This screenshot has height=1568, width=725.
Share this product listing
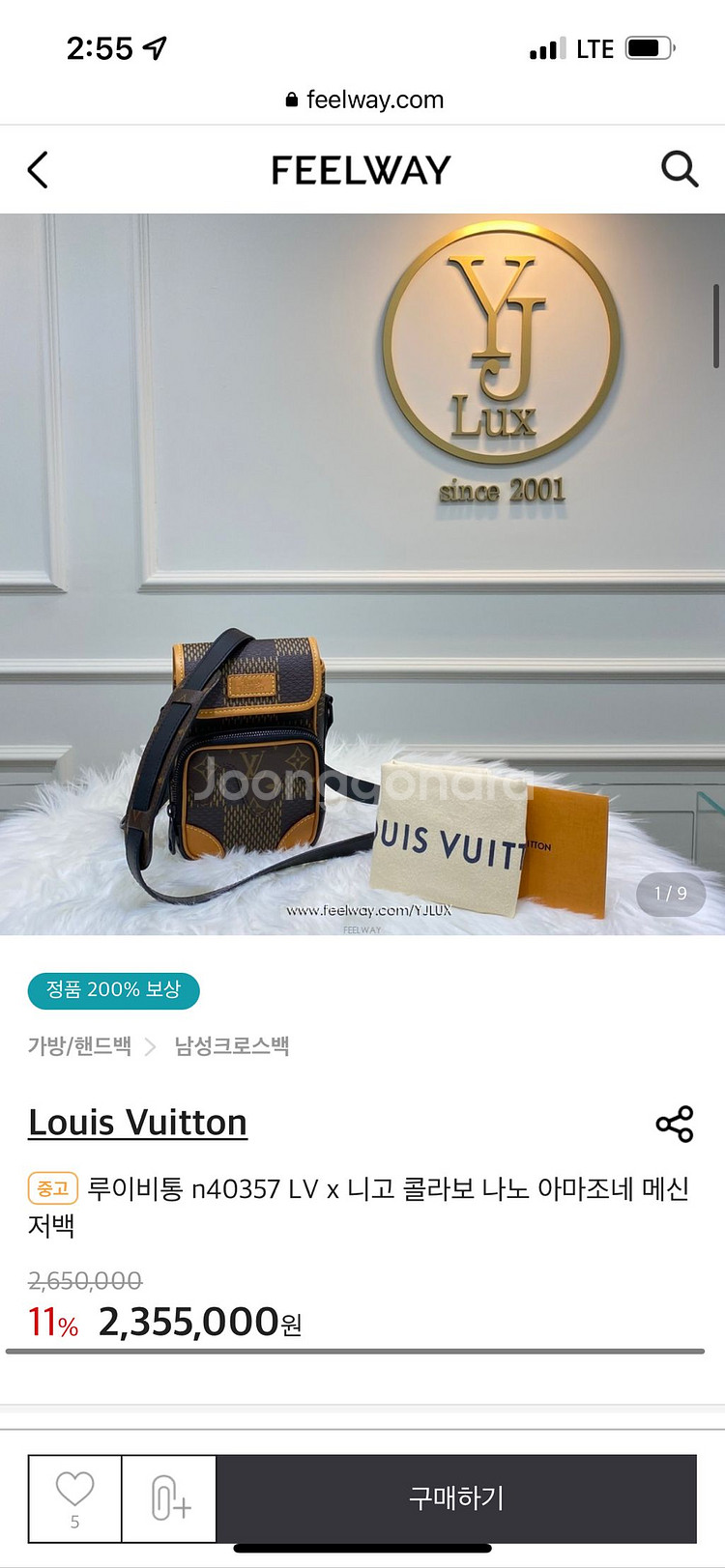[674, 1125]
